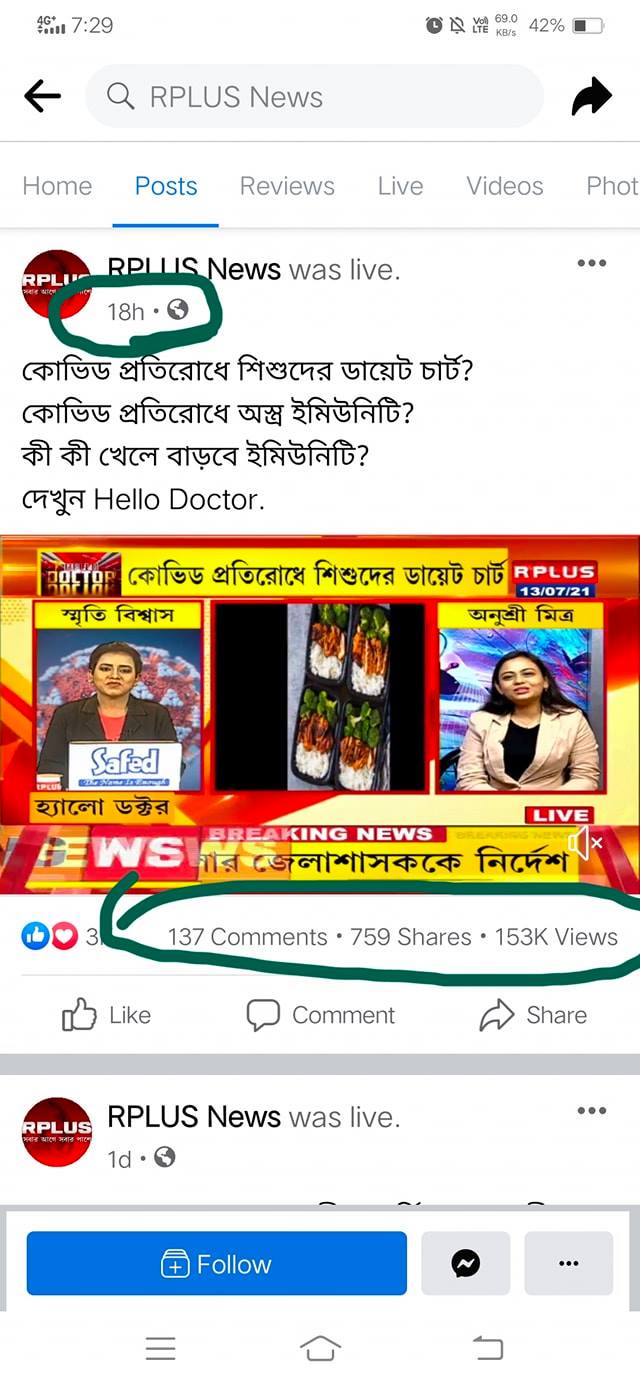Screen dimensions: 640x1386
Task: View the 137 comments
Action: tap(247, 937)
